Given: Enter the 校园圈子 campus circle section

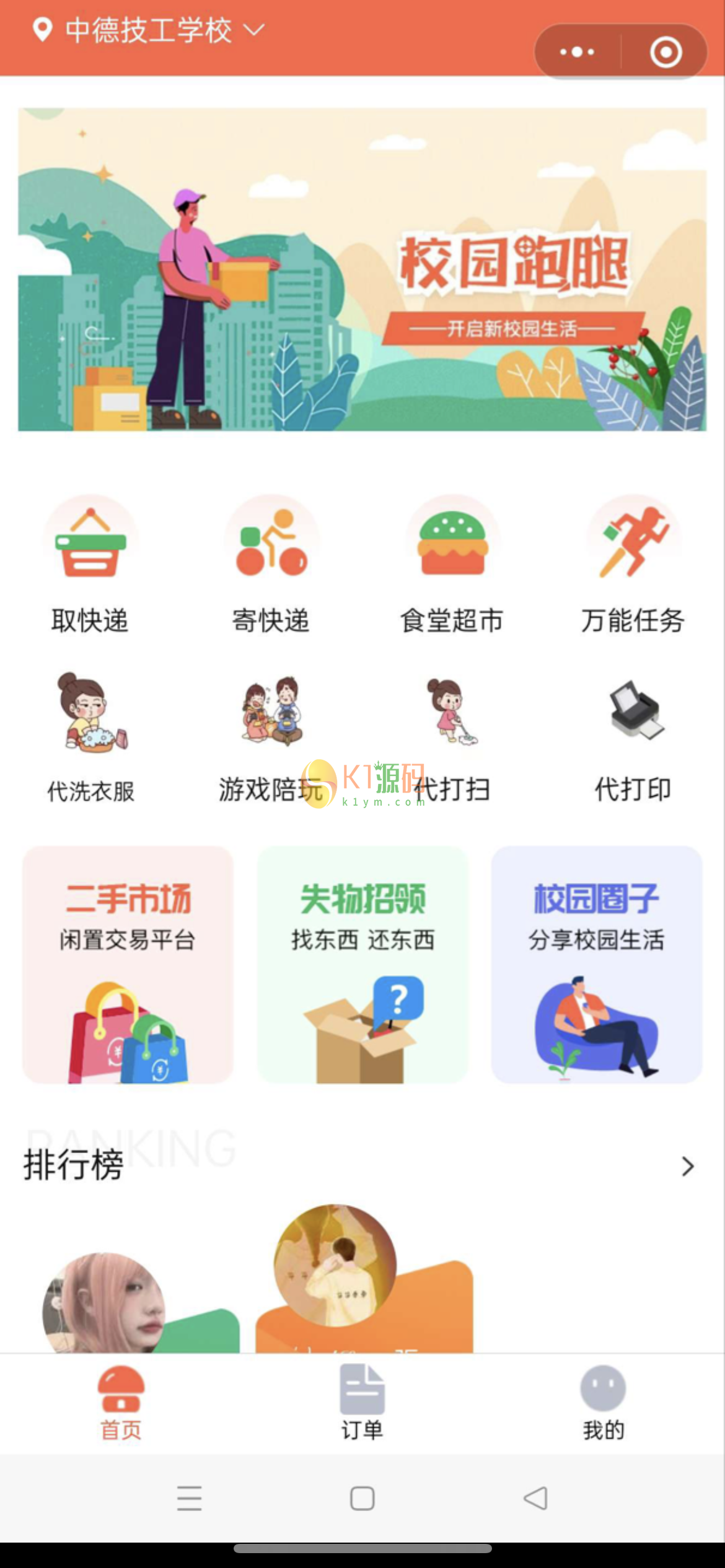Looking at the screenshot, I should click(597, 966).
